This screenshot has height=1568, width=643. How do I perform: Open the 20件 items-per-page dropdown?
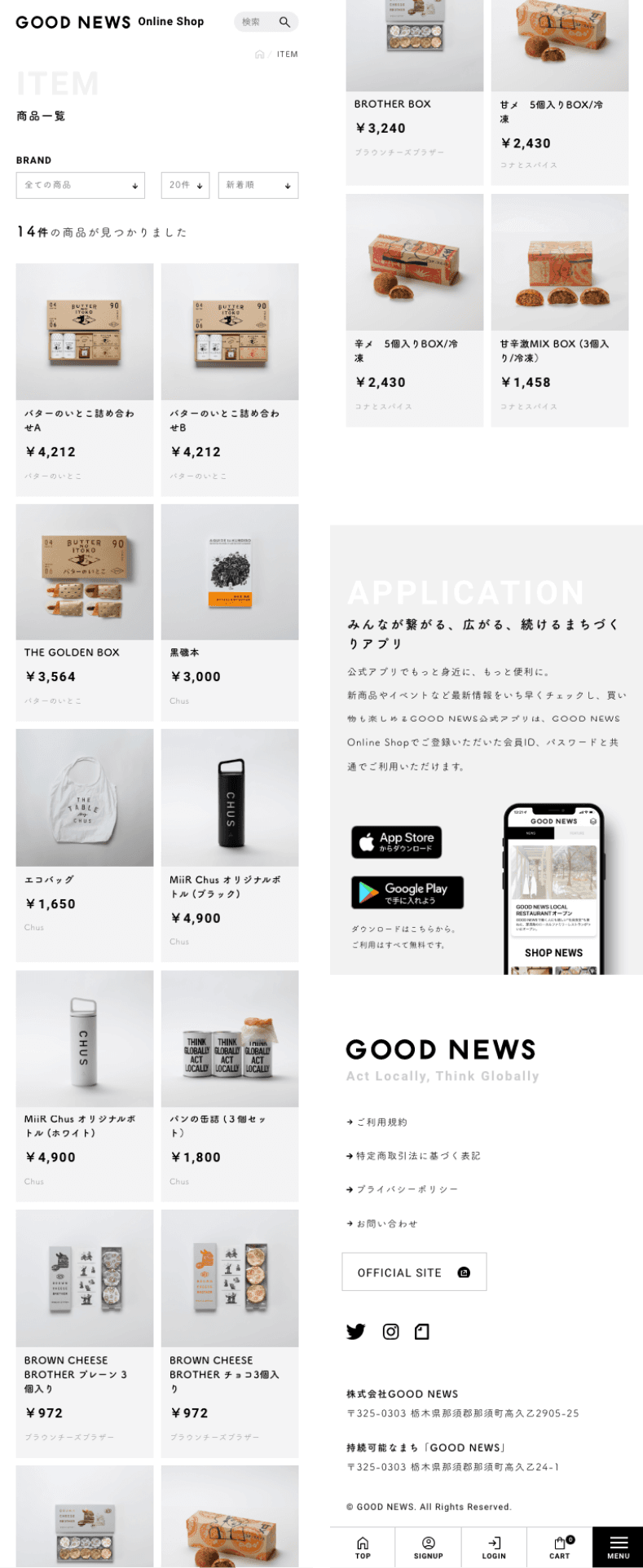[185, 185]
